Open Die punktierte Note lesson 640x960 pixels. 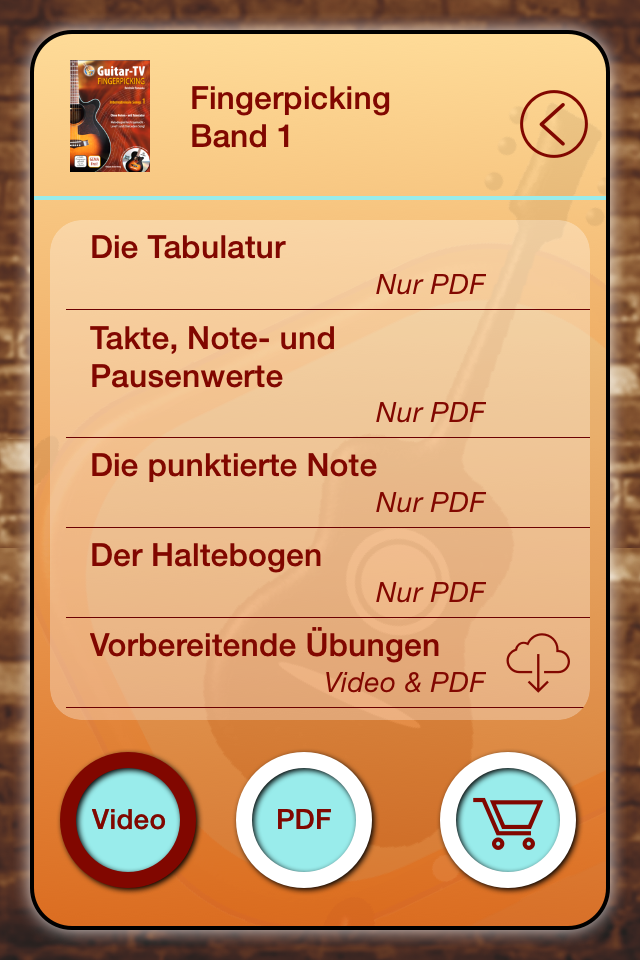tap(288, 483)
